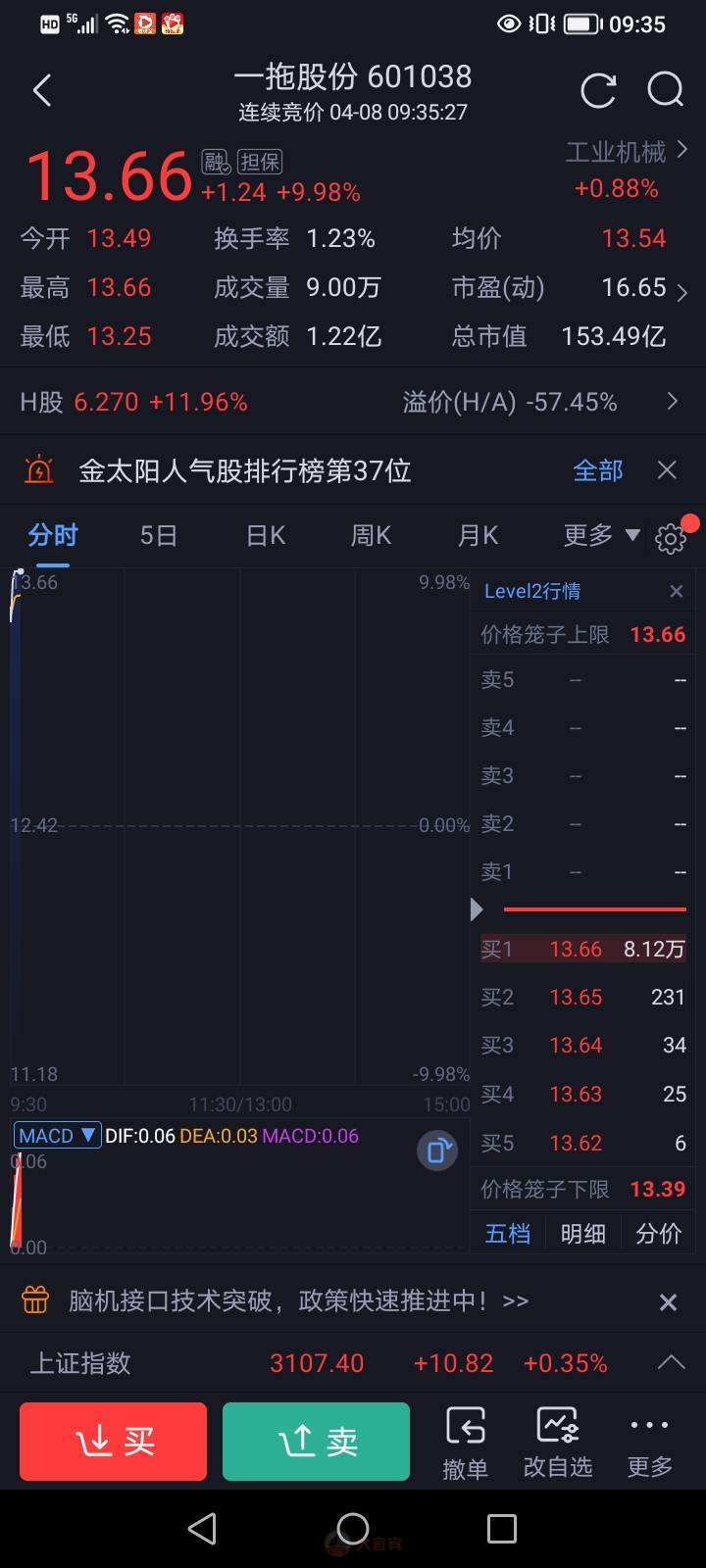Dismiss the 金太阳人气股 ranking banner
Viewport: 706px width, 1568px height.
coord(667,471)
